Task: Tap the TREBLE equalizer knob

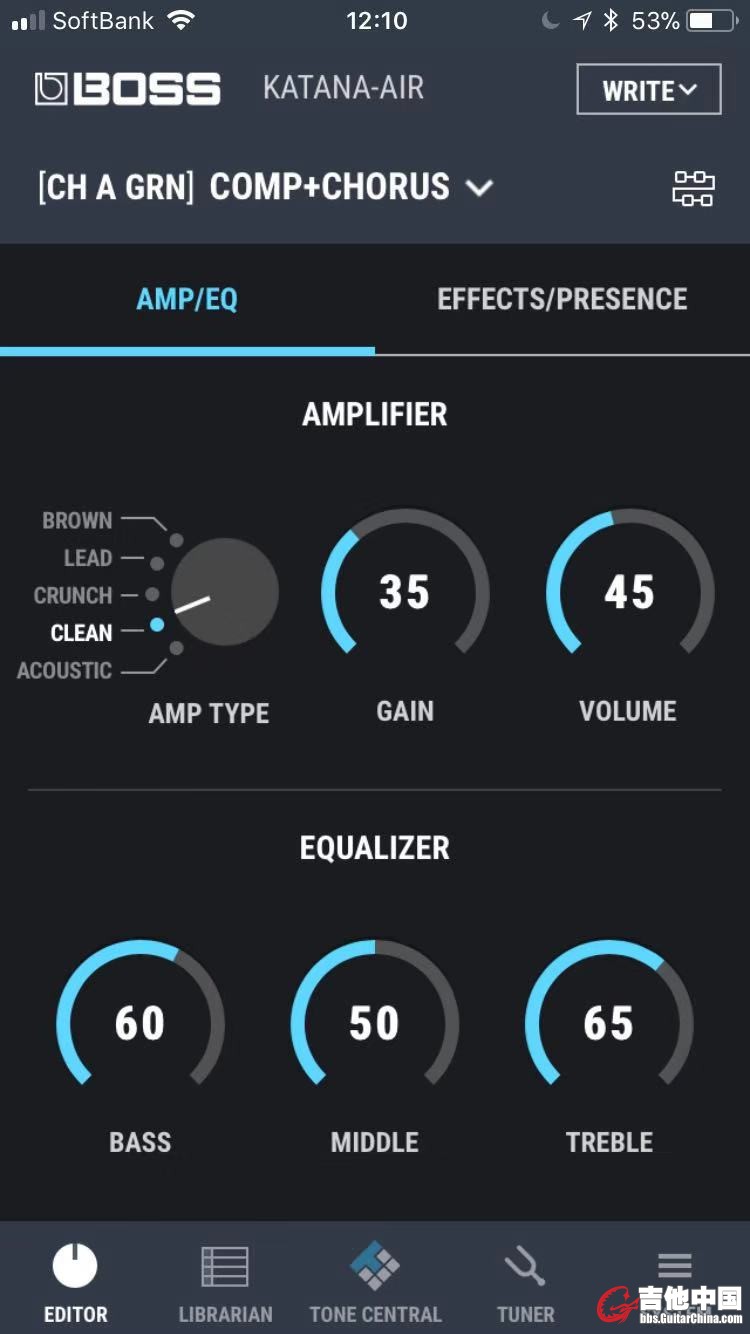Action: tap(609, 1022)
